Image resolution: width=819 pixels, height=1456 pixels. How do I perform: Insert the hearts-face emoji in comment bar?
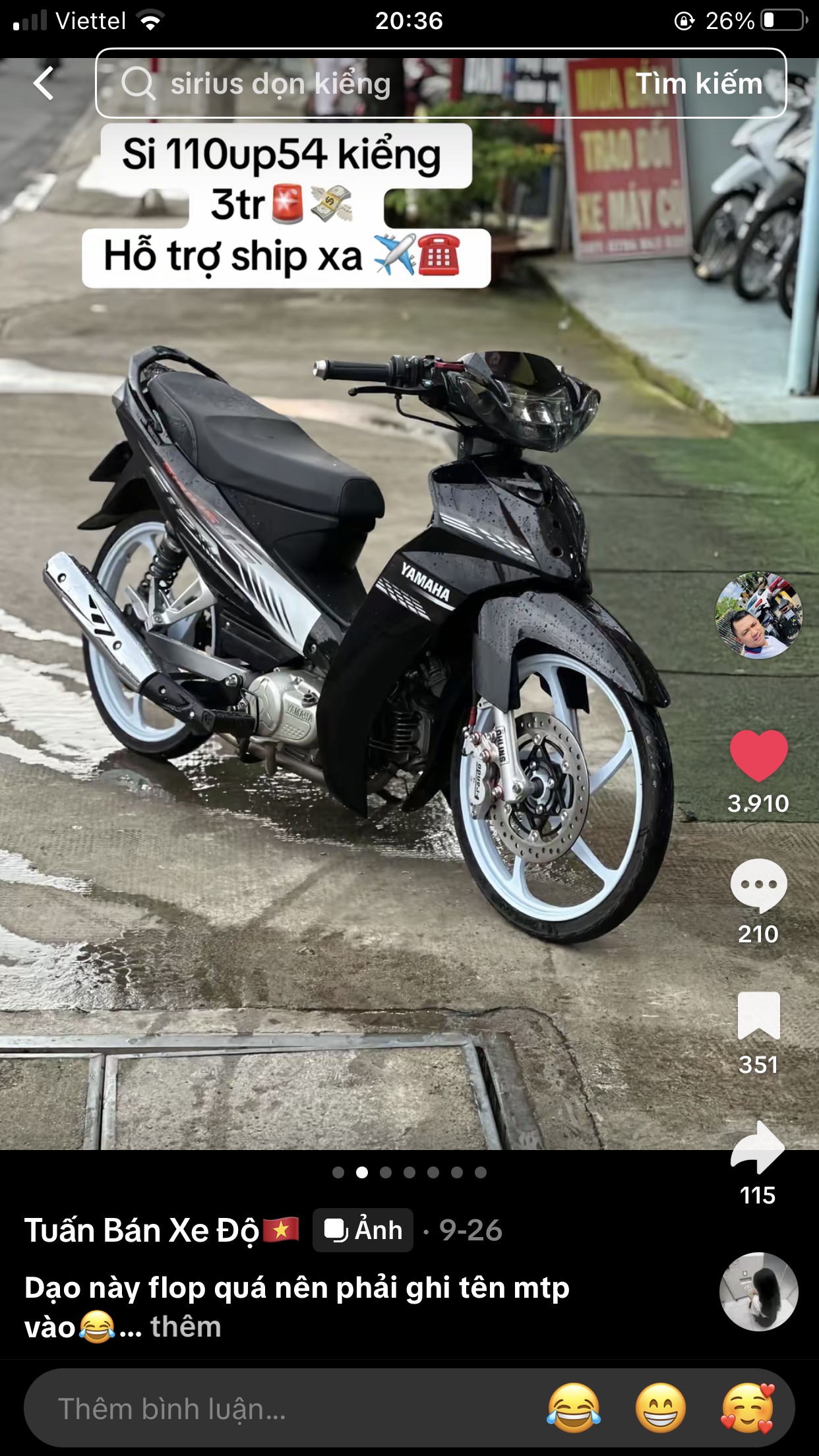click(x=747, y=1409)
